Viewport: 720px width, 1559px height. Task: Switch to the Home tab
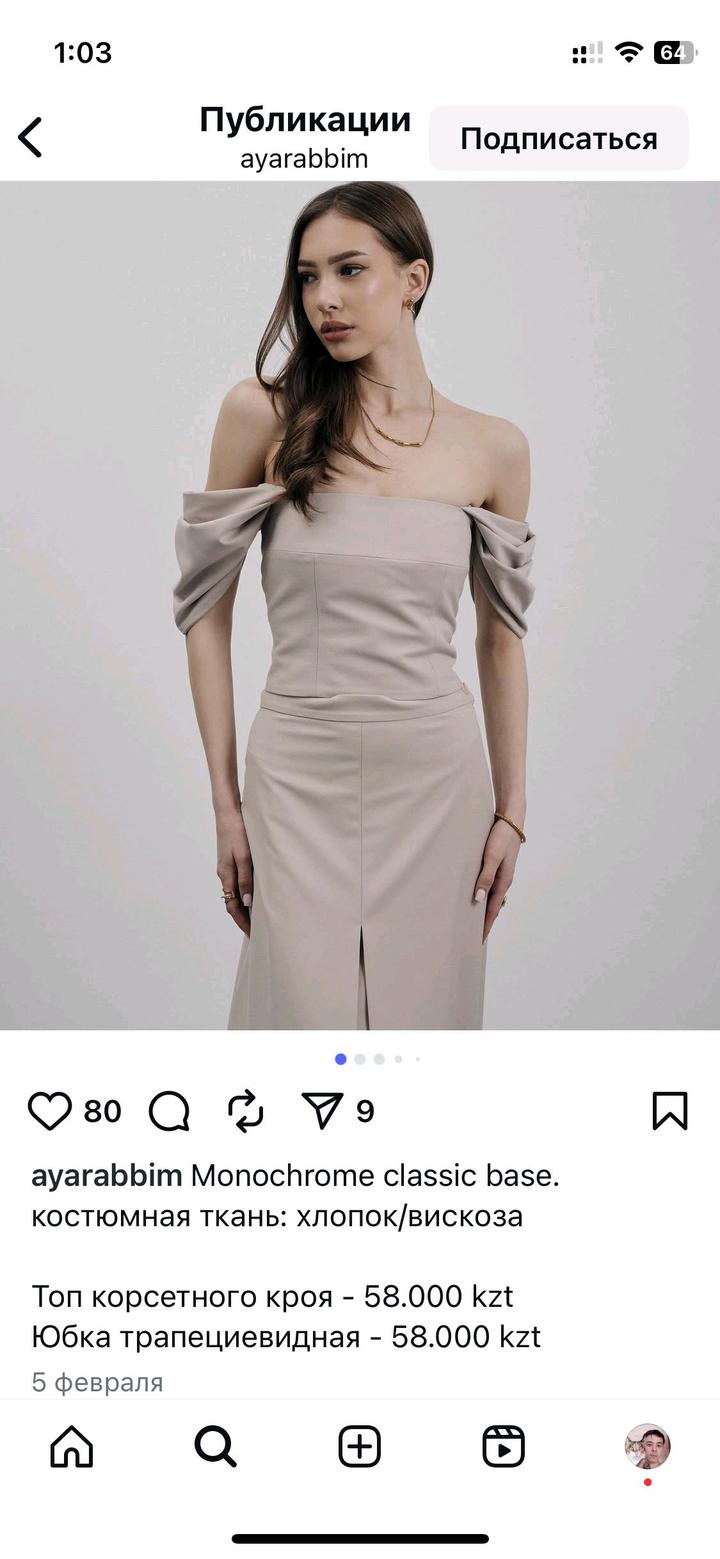[x=72, y=1447]
